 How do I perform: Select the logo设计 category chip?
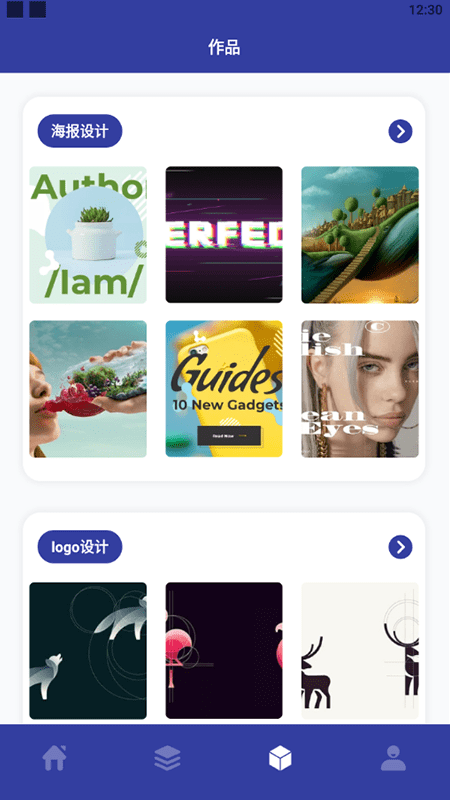(x=80, y=547)
